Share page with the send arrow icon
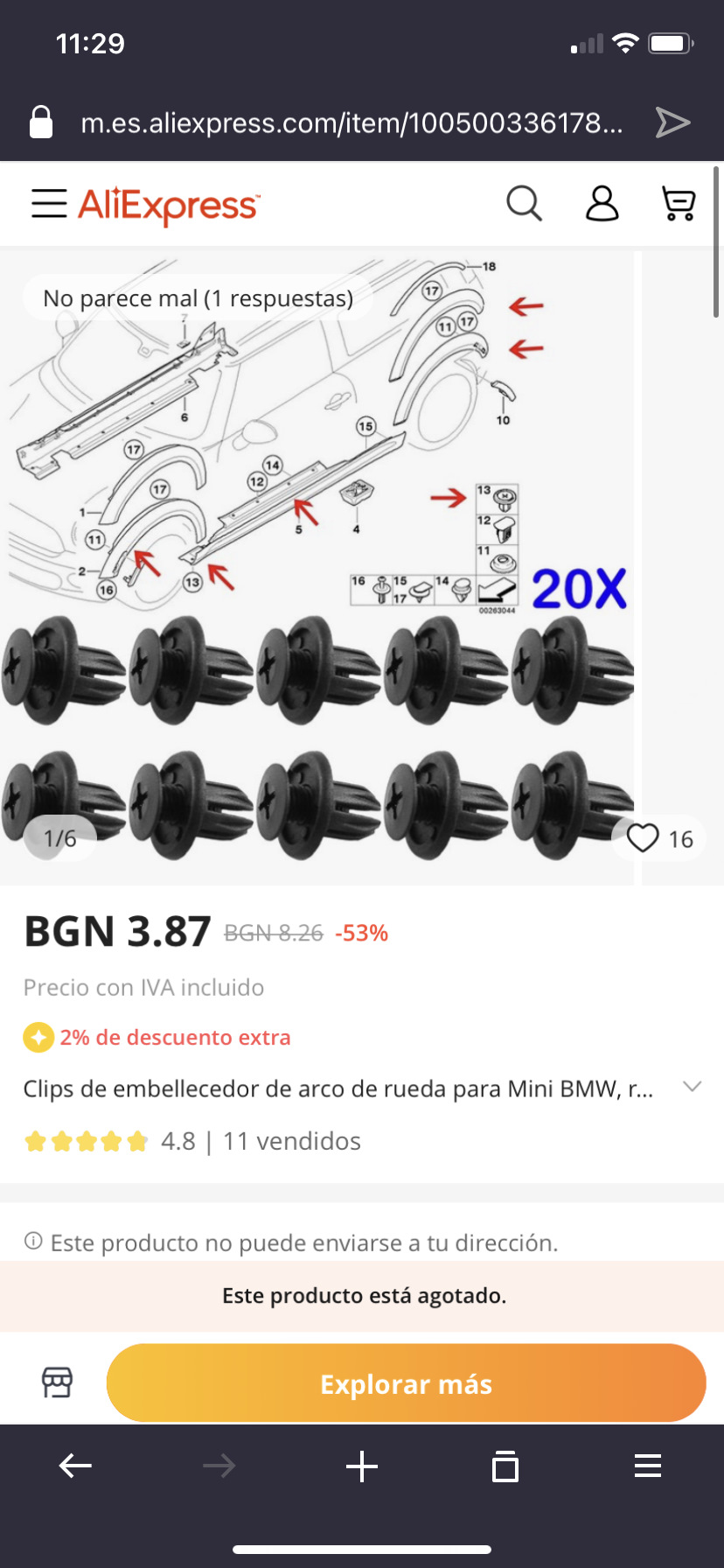Screen dimensions: 724x1568 pyautogui.click(x=673, y=122)
